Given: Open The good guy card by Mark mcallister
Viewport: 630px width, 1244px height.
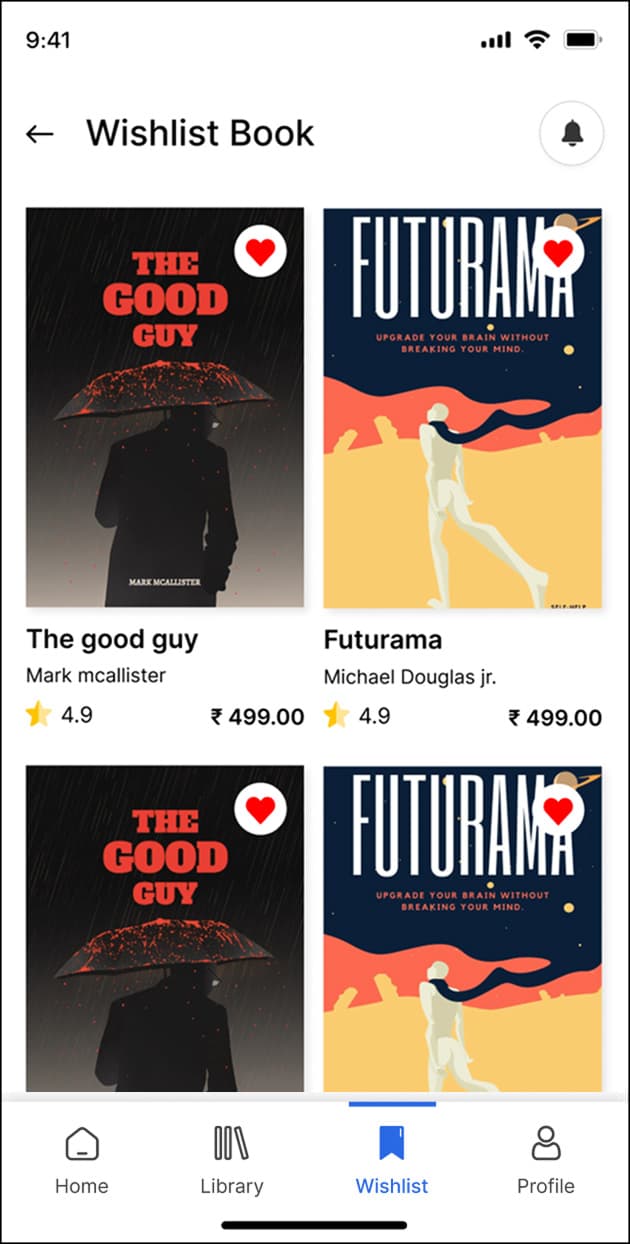Looking at the screenshot, I should coord(165,469).
